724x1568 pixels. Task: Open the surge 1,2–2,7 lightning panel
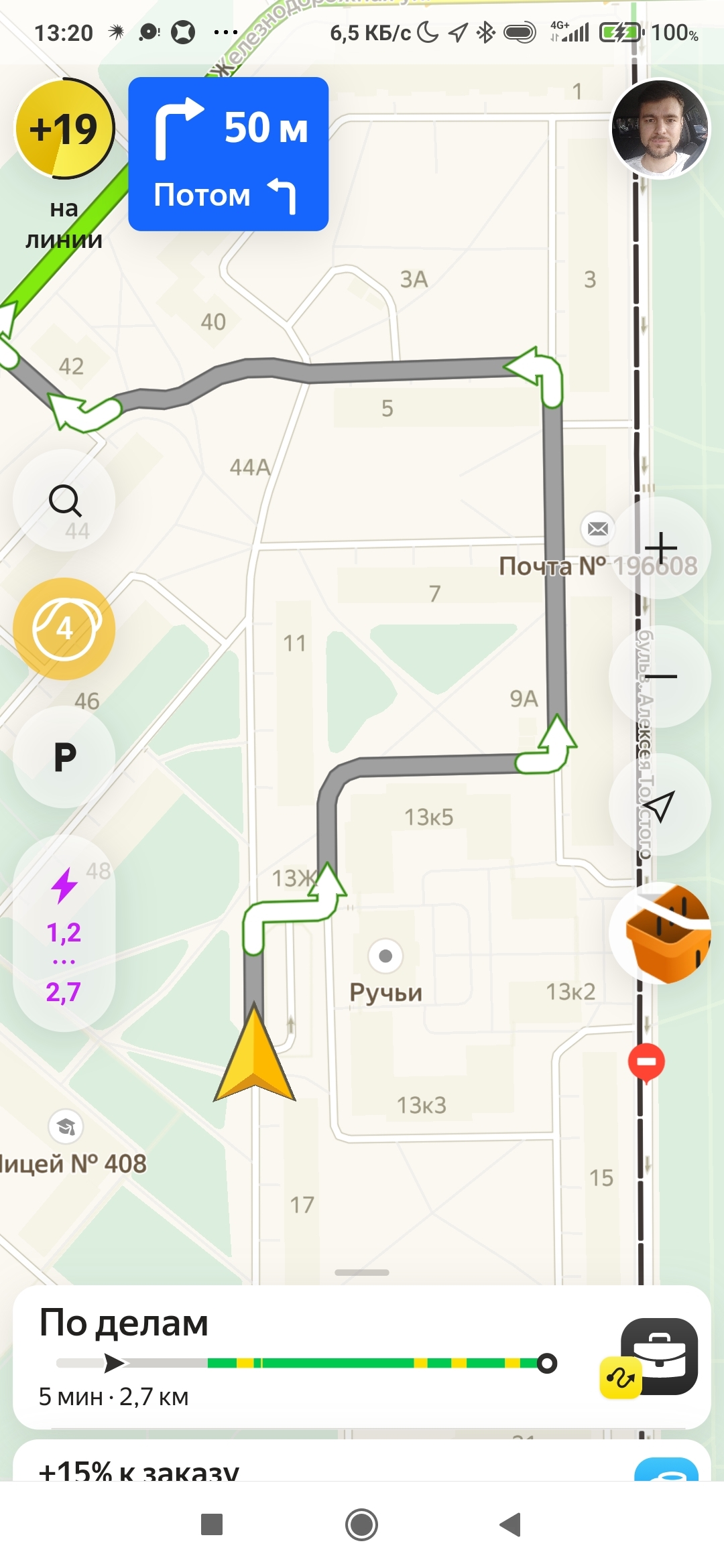click(x=64, y=933)
